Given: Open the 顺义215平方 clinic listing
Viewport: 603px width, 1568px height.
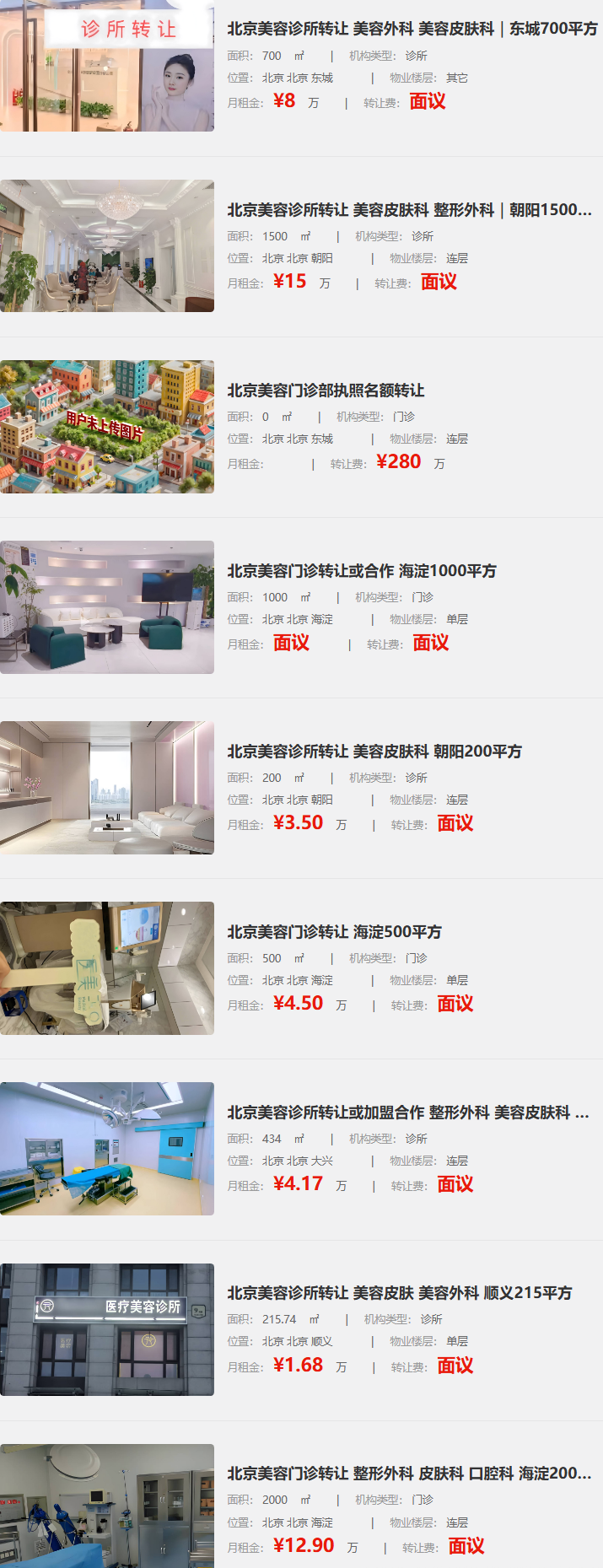Looking at the screenshot, I should [x=399, y=1293].
